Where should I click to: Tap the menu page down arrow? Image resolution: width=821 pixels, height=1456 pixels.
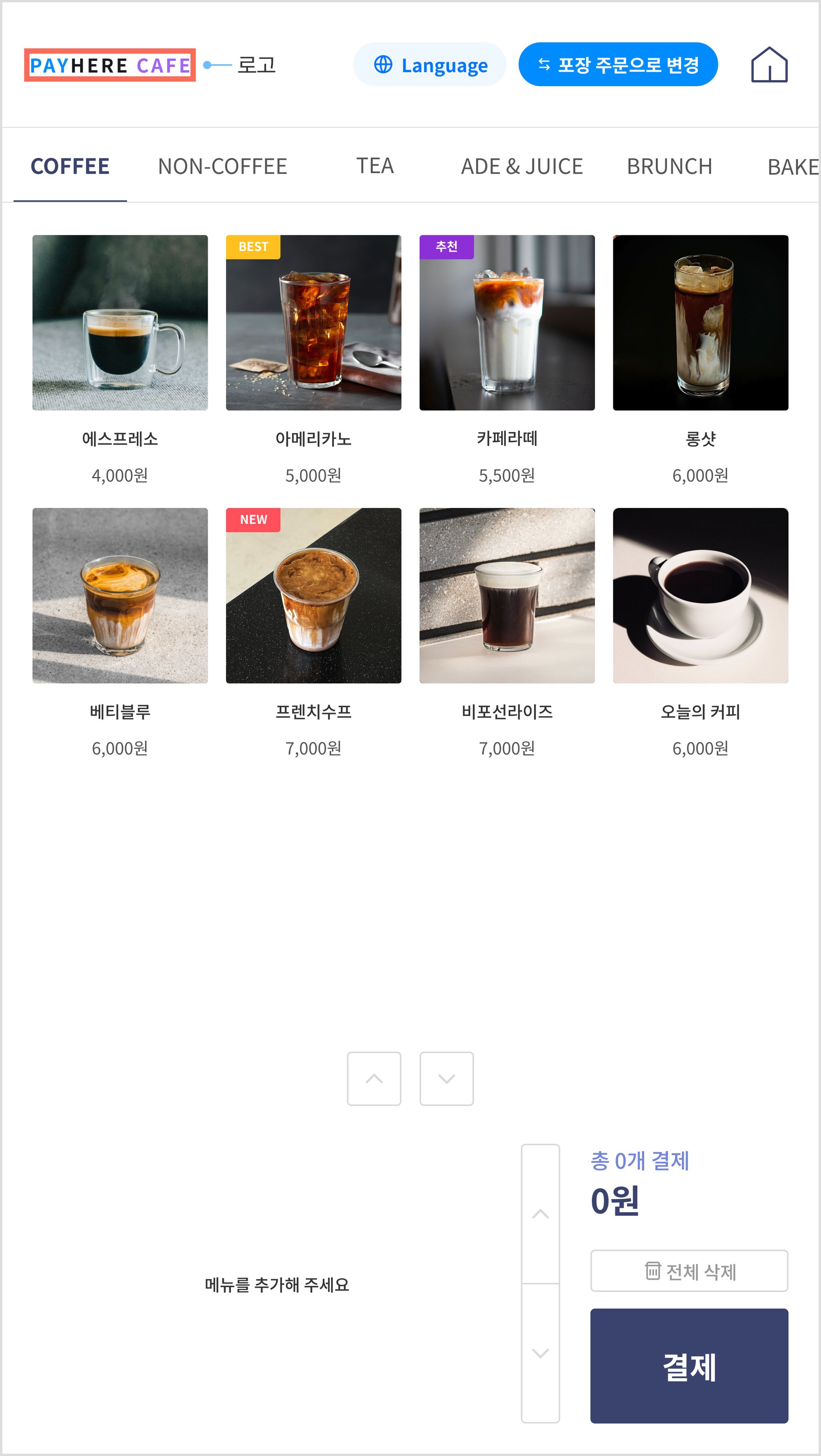click(x=447, y=1078)
